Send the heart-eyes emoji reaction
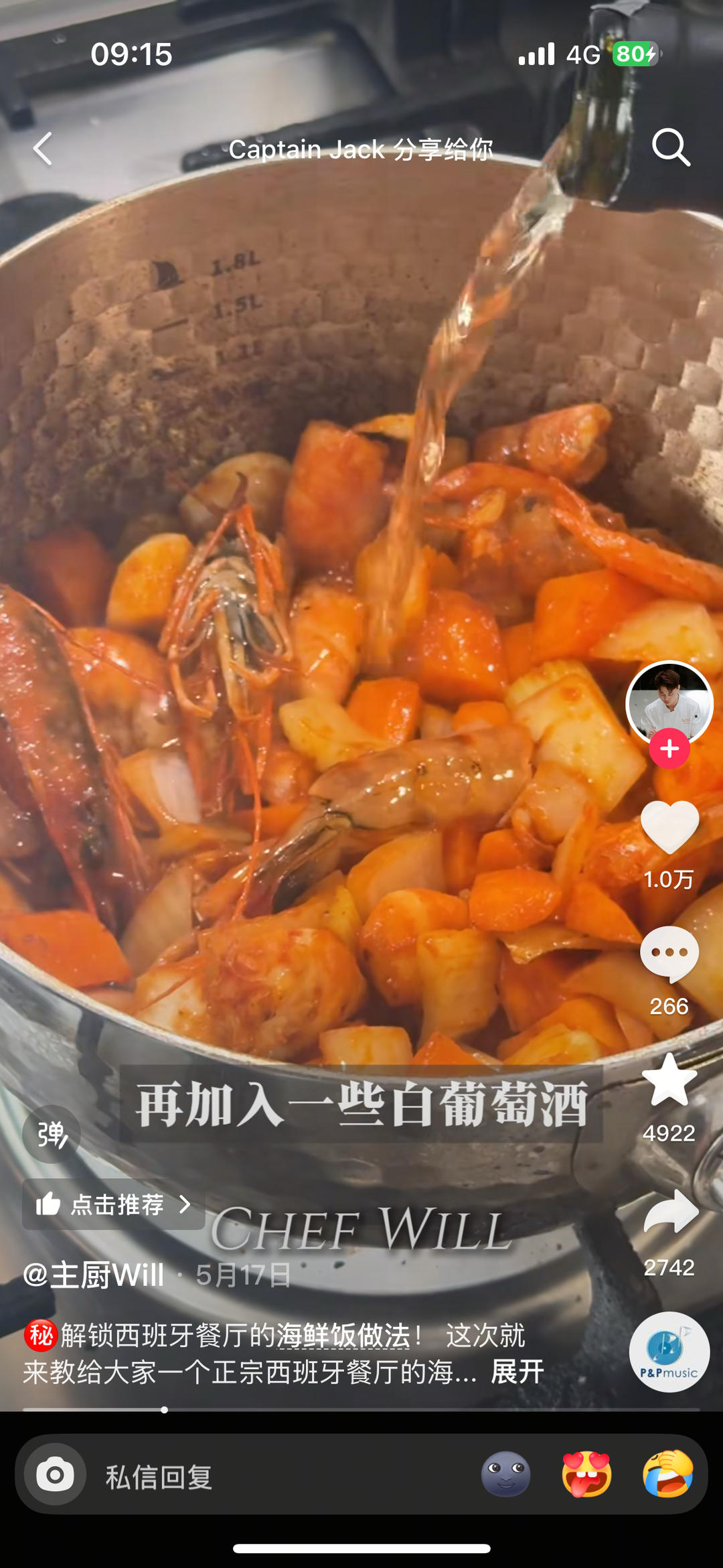 pyautogui.click(x=586, y=1474)
